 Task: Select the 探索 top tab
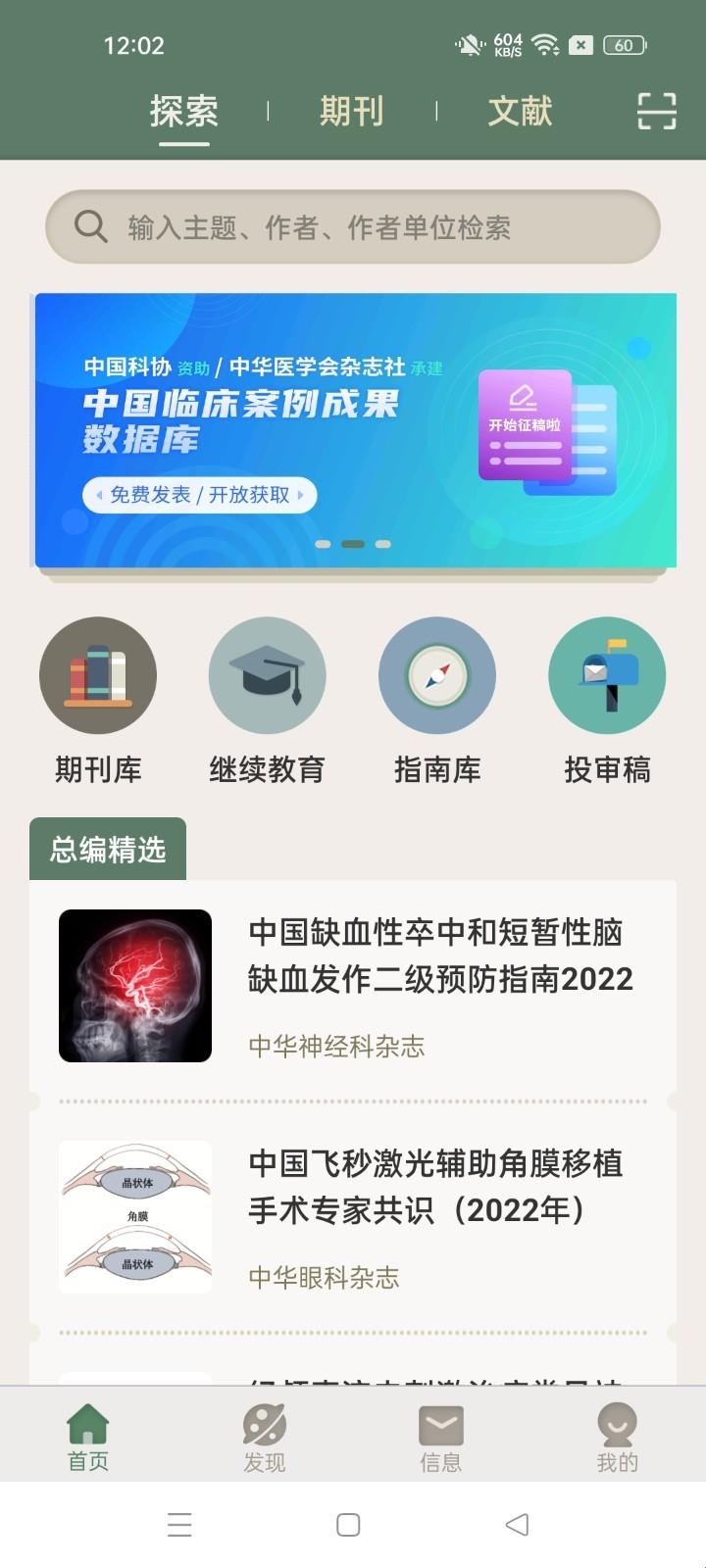(x=183, y=112)
